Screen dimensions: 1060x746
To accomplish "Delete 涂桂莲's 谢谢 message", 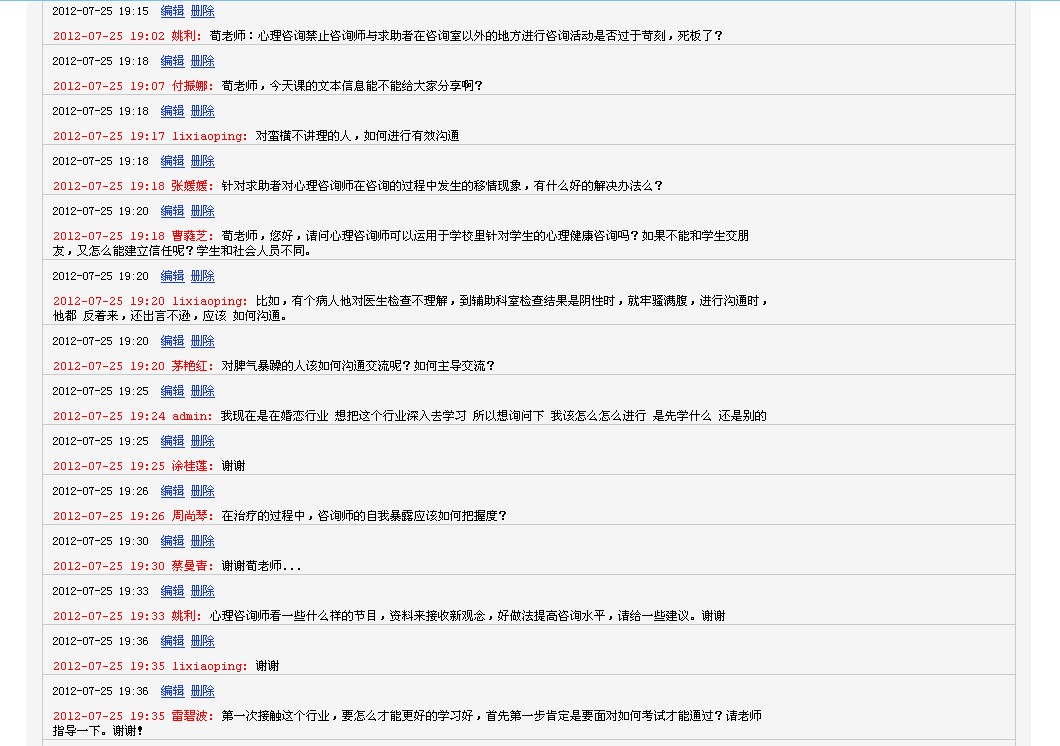I will pos(202,441).
